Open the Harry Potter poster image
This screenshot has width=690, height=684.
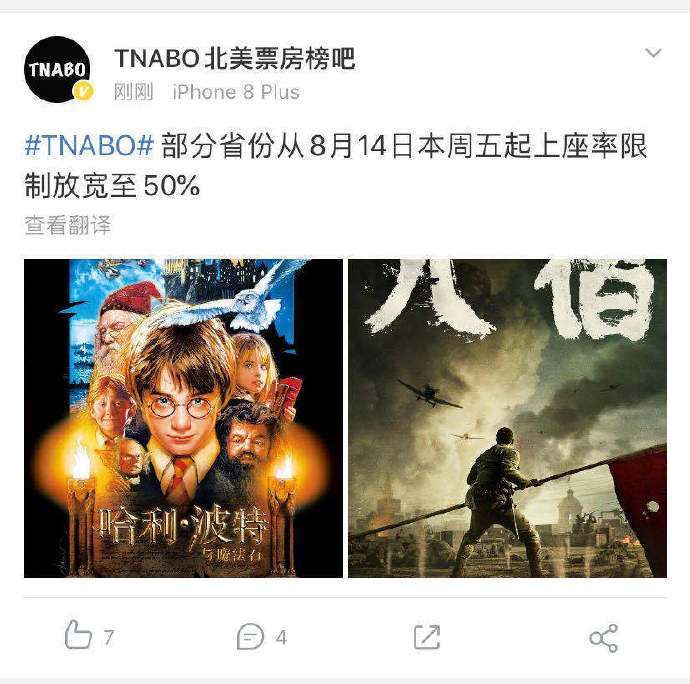(183, 418)
